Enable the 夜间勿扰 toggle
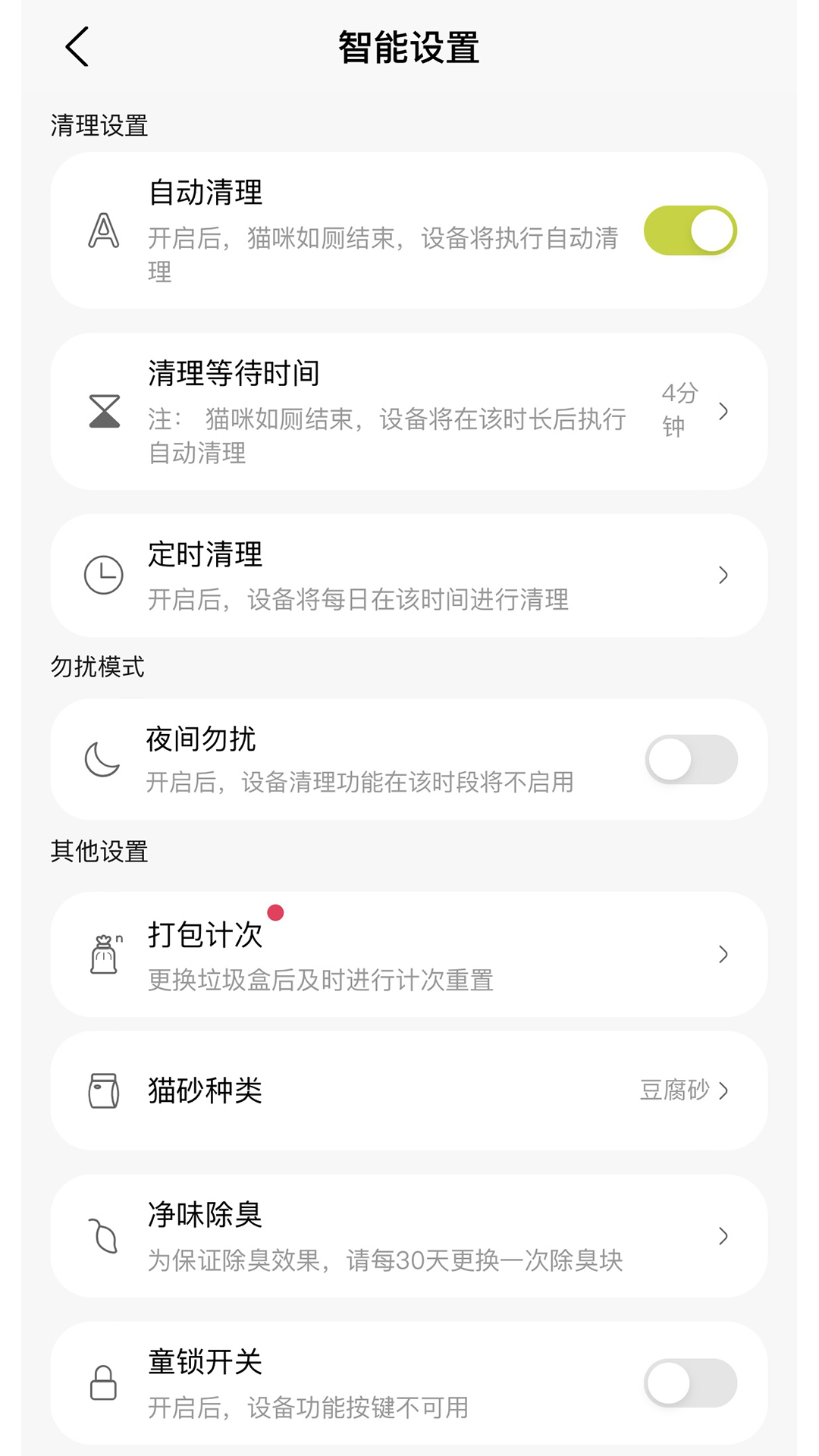Viewport: 819px width, 1456px height. click(x=691, y=759)
